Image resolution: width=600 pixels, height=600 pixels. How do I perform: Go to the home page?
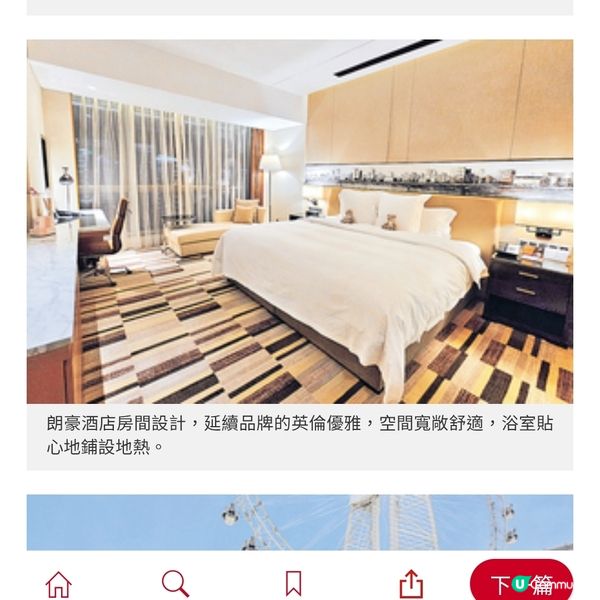[58, 584]
